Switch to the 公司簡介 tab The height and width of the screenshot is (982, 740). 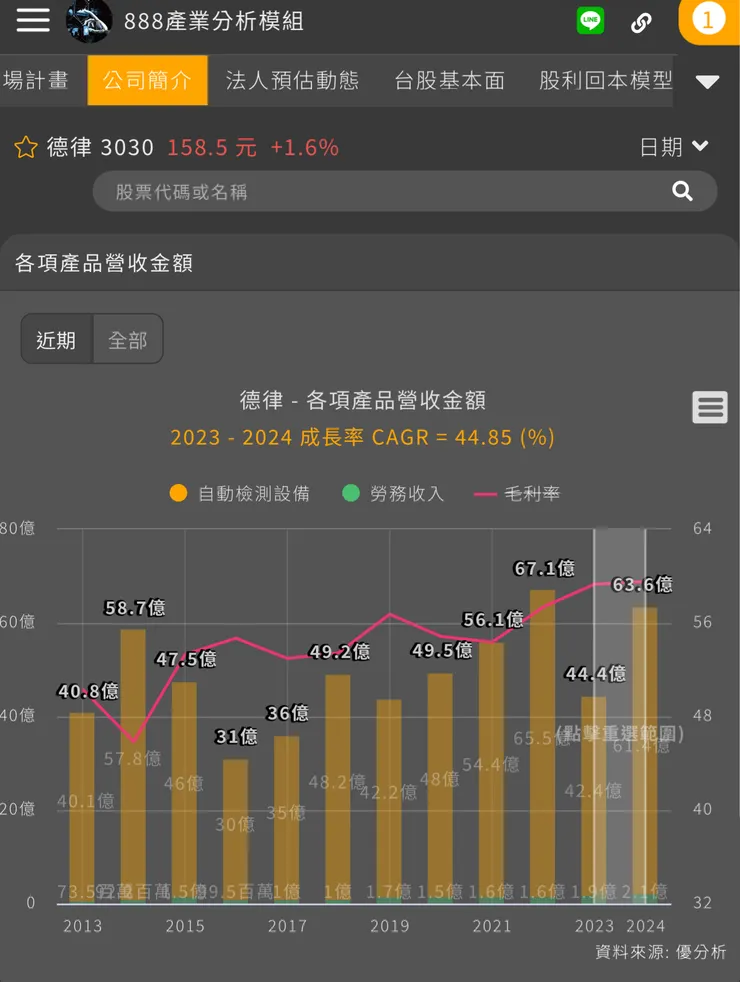tap(147, 81)
